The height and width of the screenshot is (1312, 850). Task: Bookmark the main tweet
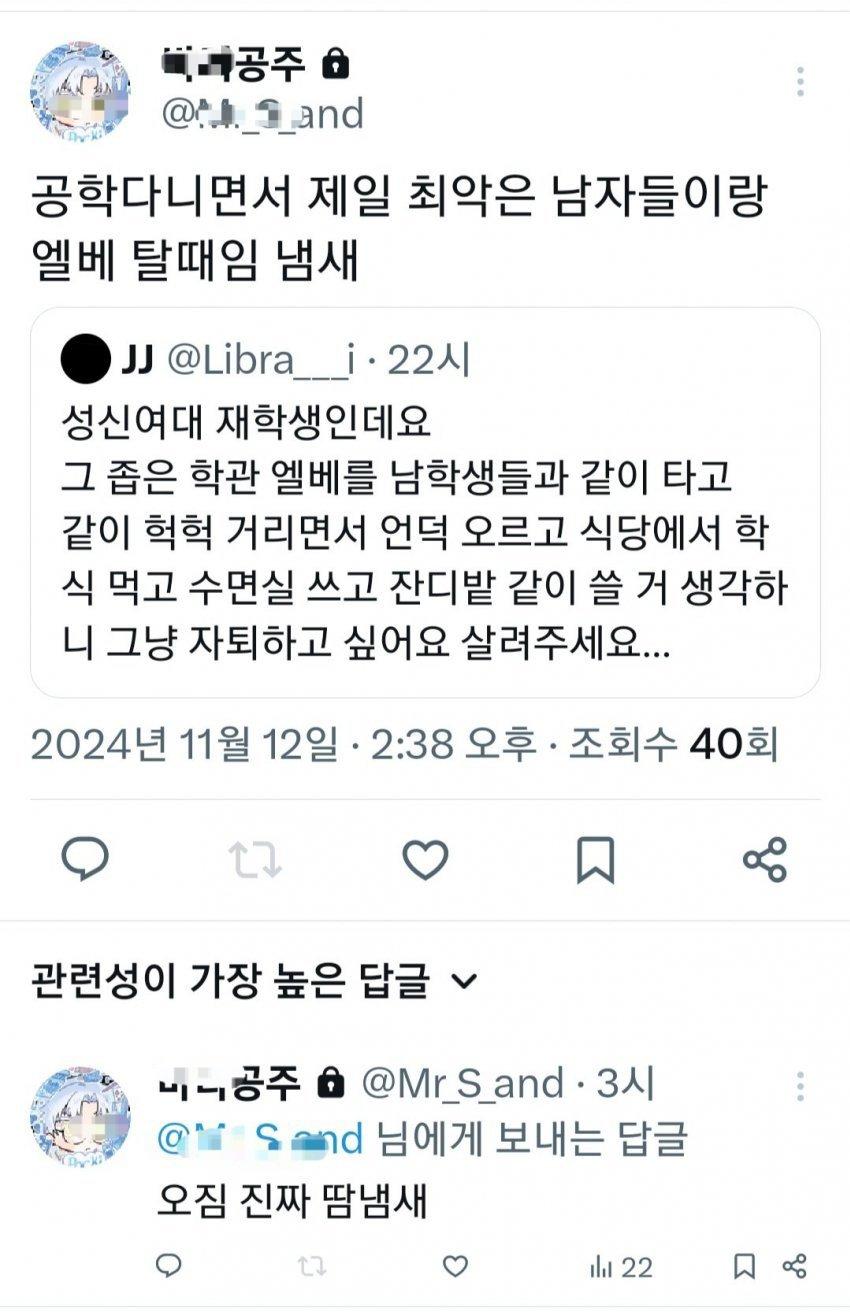(596, 860)
